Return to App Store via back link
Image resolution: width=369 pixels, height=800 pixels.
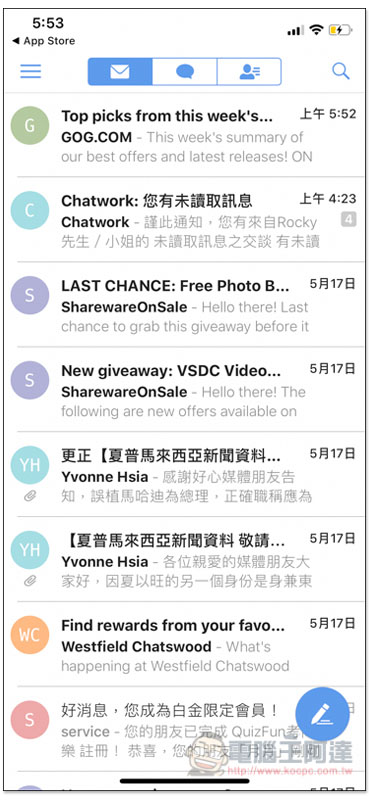click(x=43, y=41)
